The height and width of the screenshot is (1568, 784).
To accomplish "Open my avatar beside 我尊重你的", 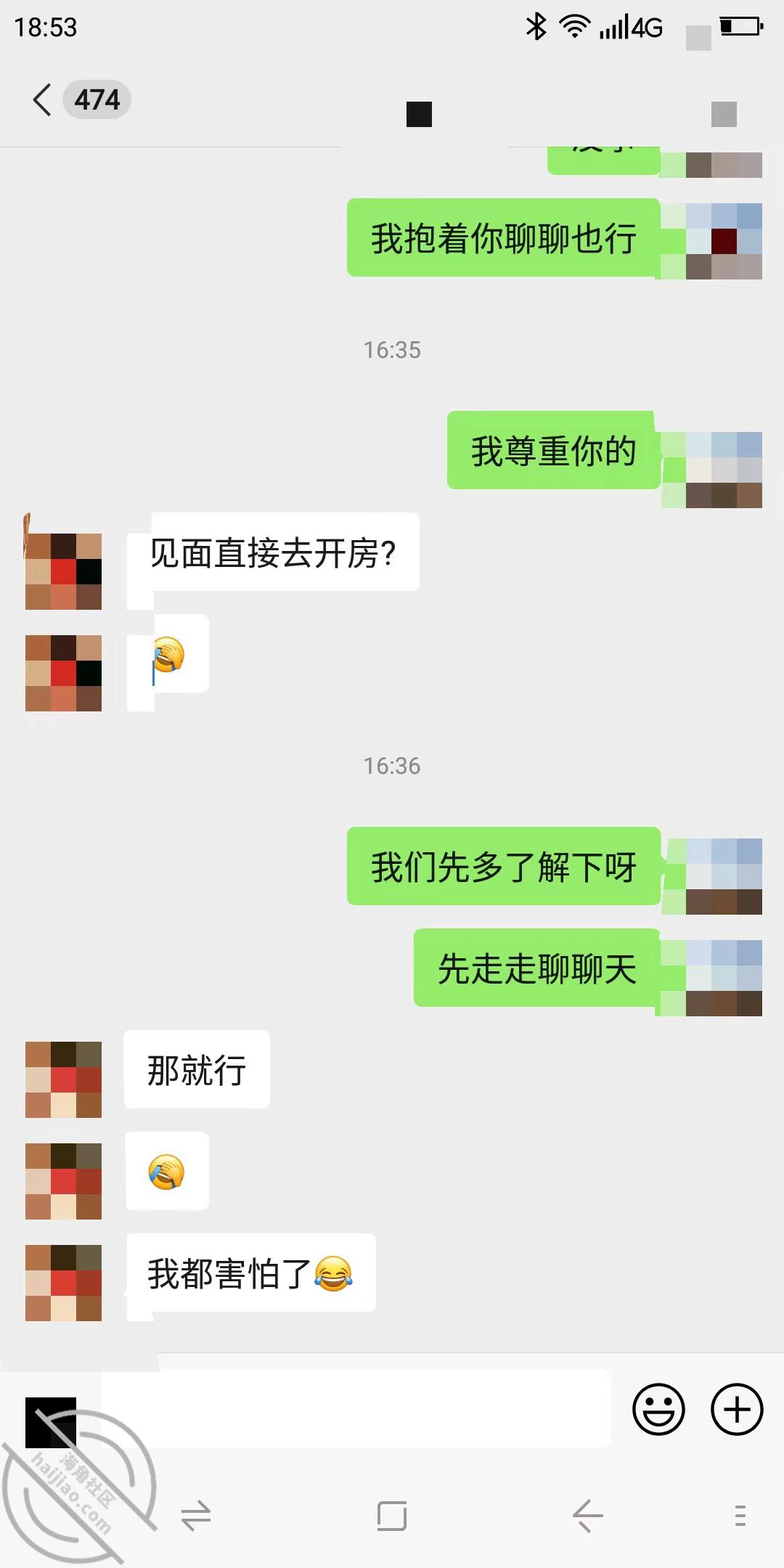I will point(724,470).
